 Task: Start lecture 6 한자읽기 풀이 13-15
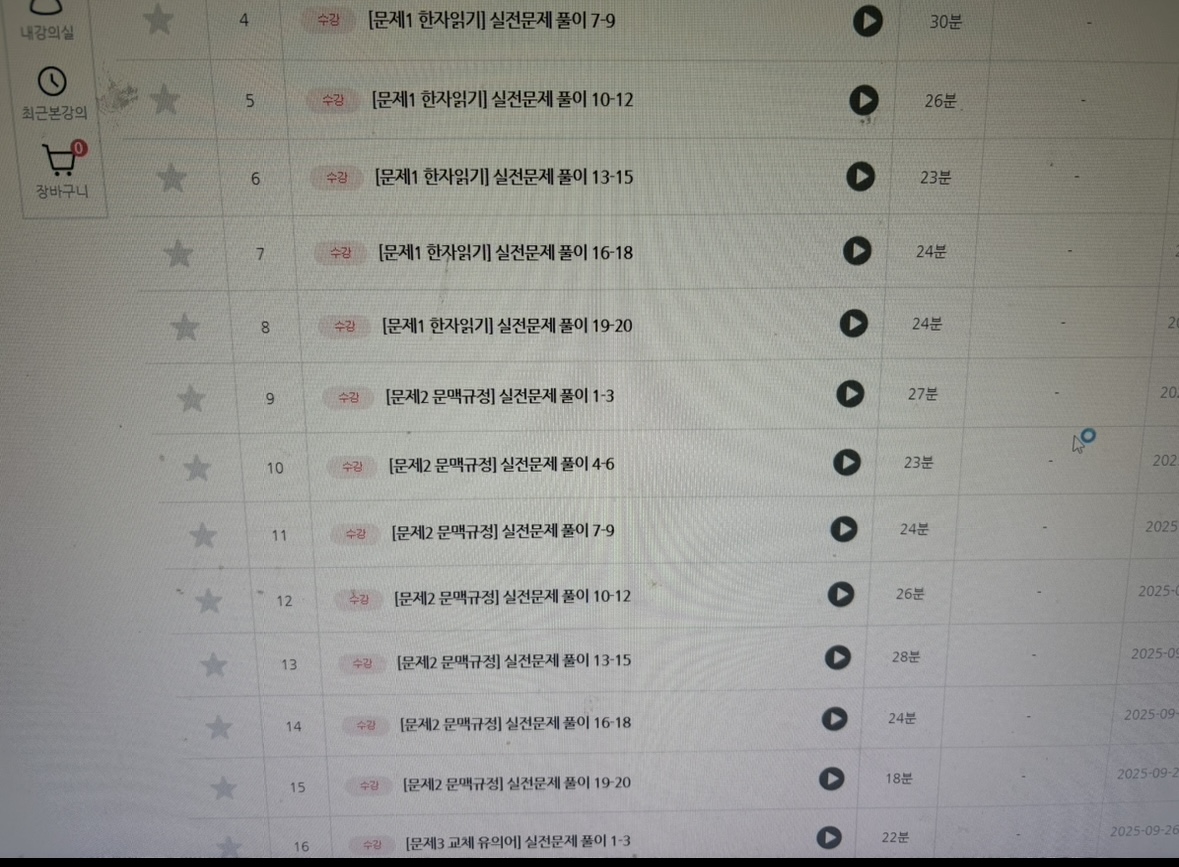click(860, 176)
